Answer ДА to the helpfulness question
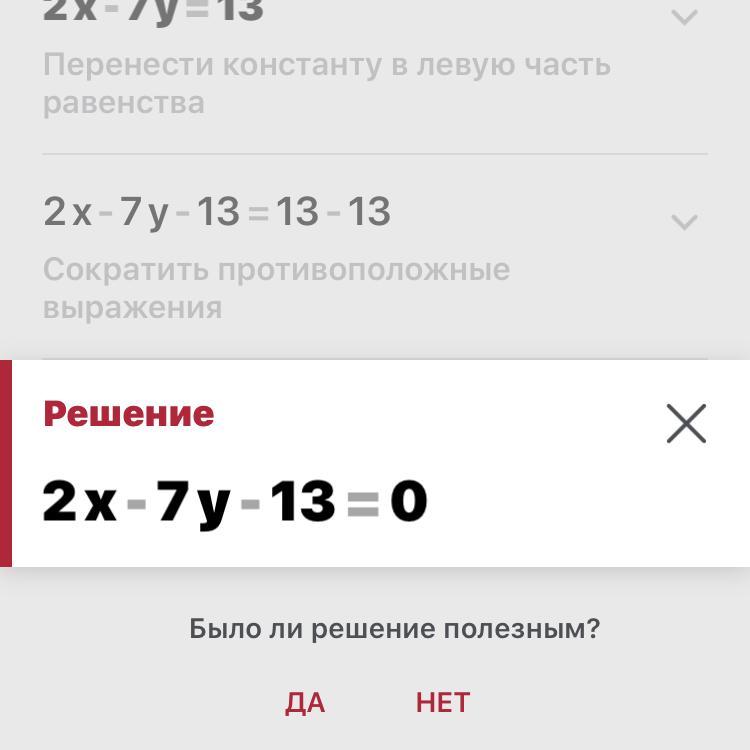The width and height of the screenshot is (750, 750). (305, 703)
